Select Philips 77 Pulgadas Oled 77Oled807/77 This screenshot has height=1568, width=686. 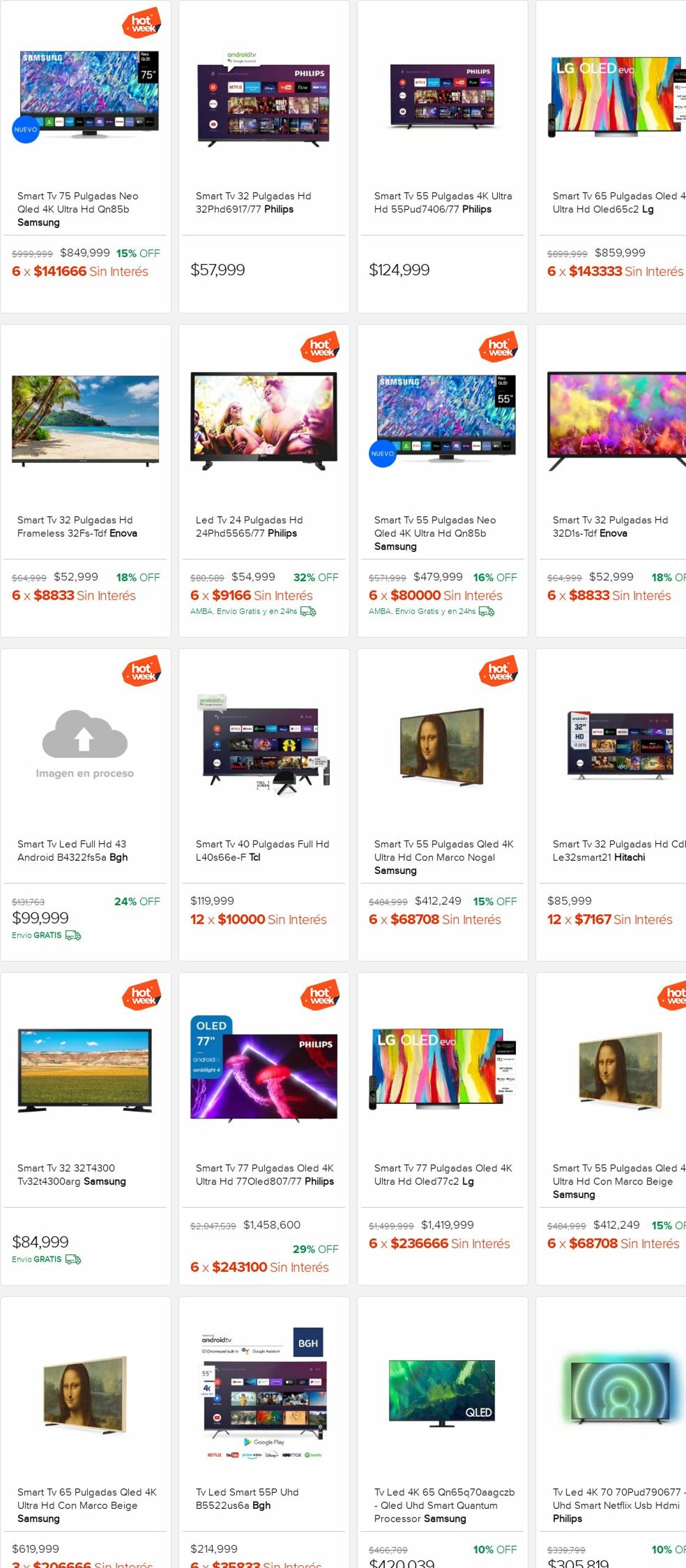point(263,1174)
